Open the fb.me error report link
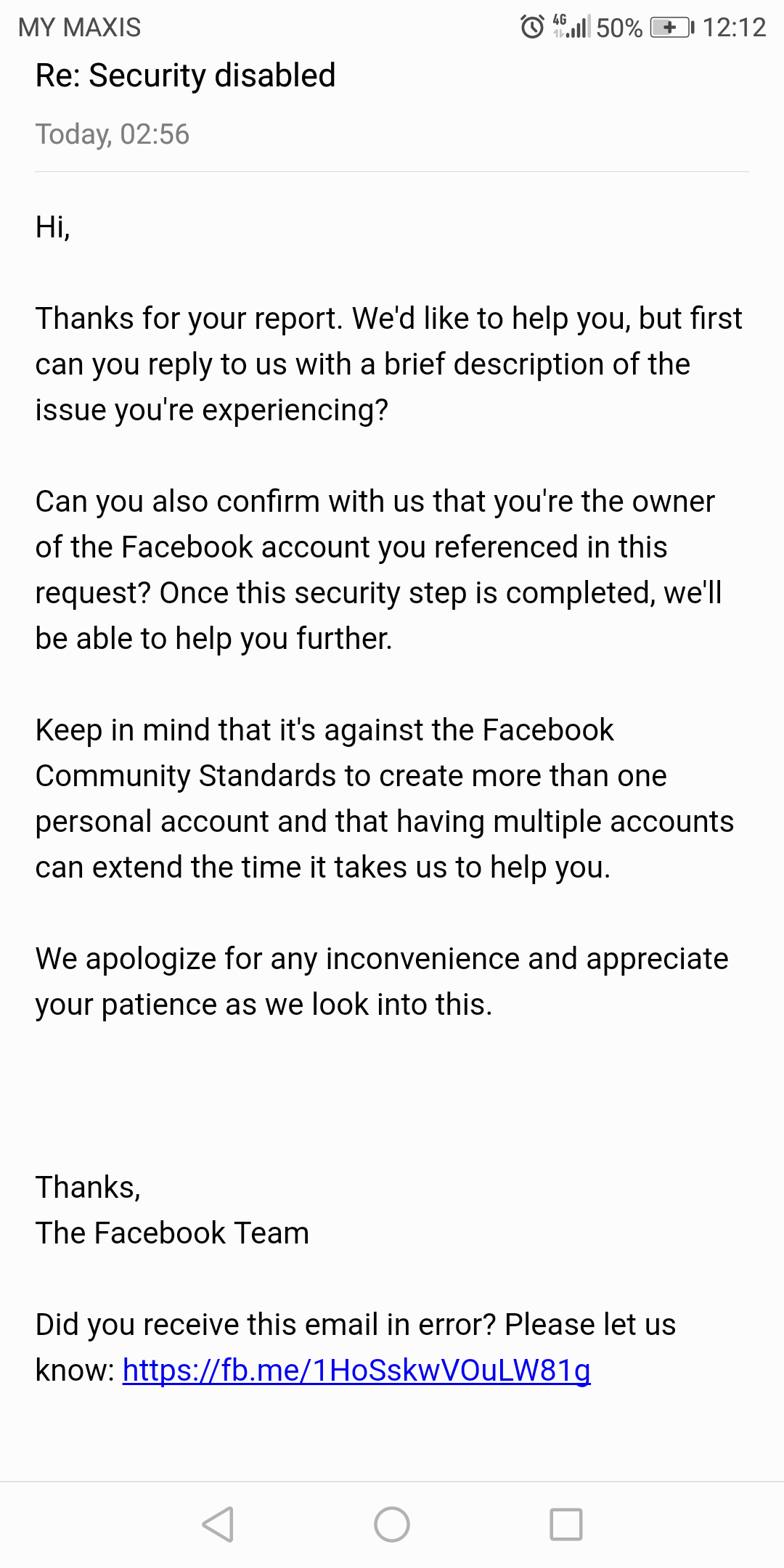784x1568 pixels. pos(356,1371)
